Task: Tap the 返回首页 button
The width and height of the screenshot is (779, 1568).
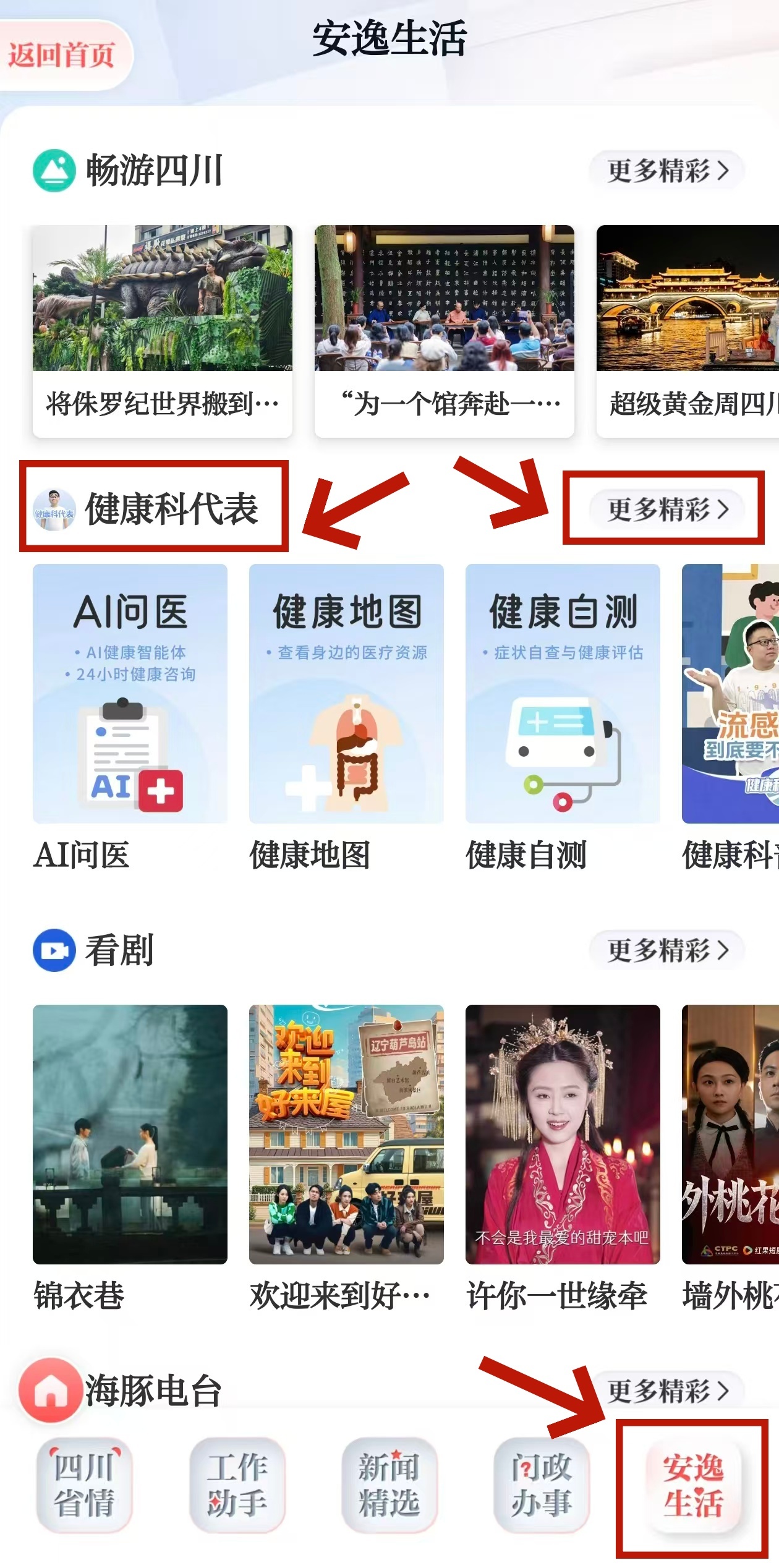Action: point(62,56)
